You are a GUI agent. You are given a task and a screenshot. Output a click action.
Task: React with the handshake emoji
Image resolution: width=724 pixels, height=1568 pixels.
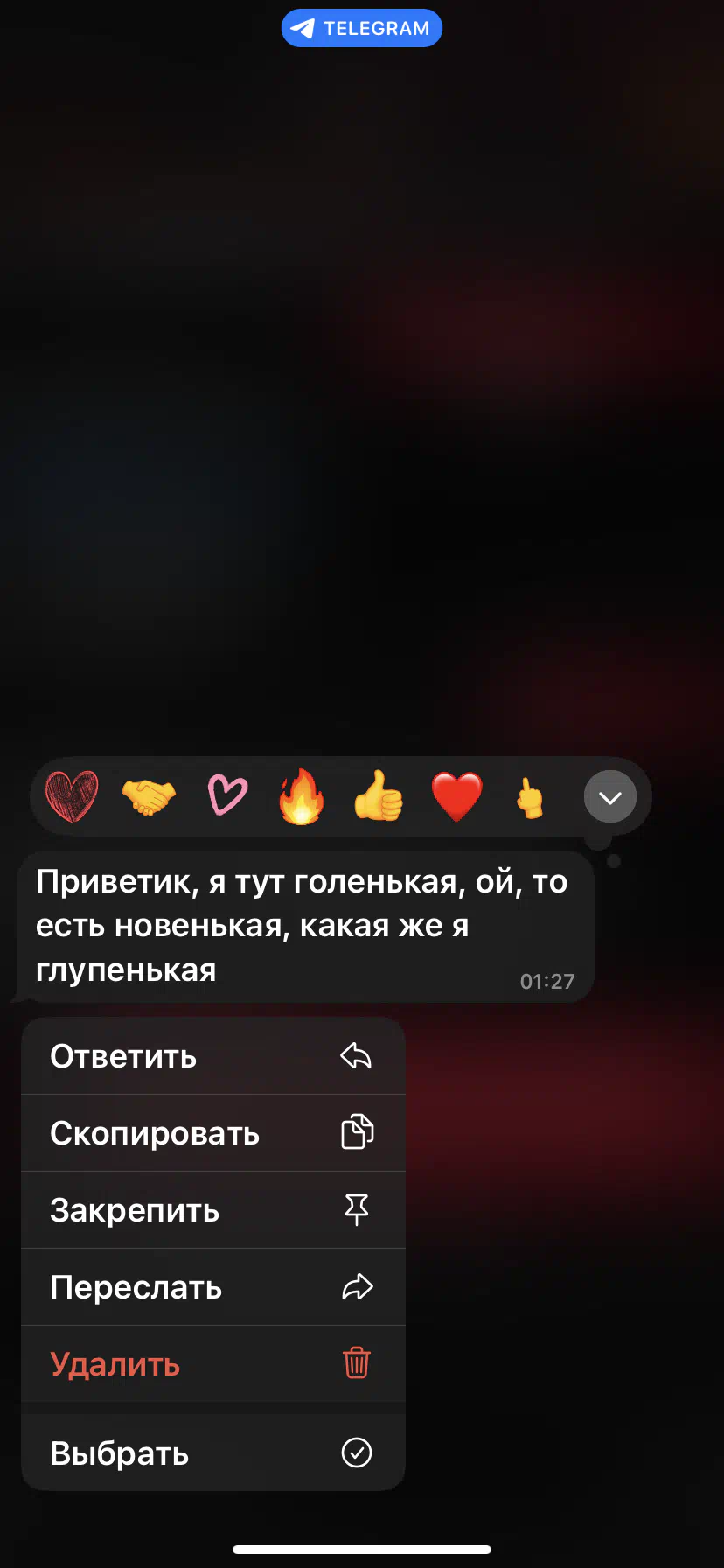(149, 796)
